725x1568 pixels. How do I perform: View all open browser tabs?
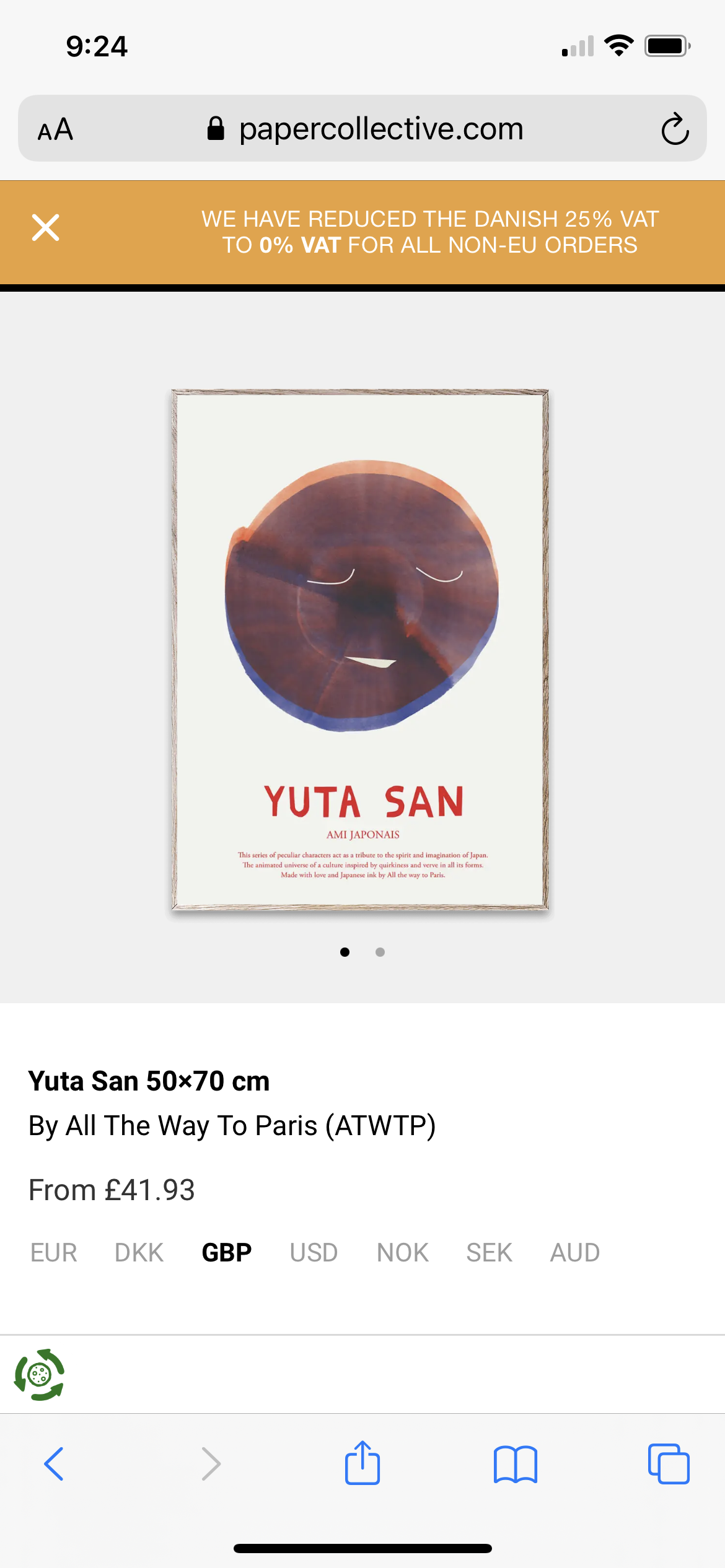(668, 1464)
